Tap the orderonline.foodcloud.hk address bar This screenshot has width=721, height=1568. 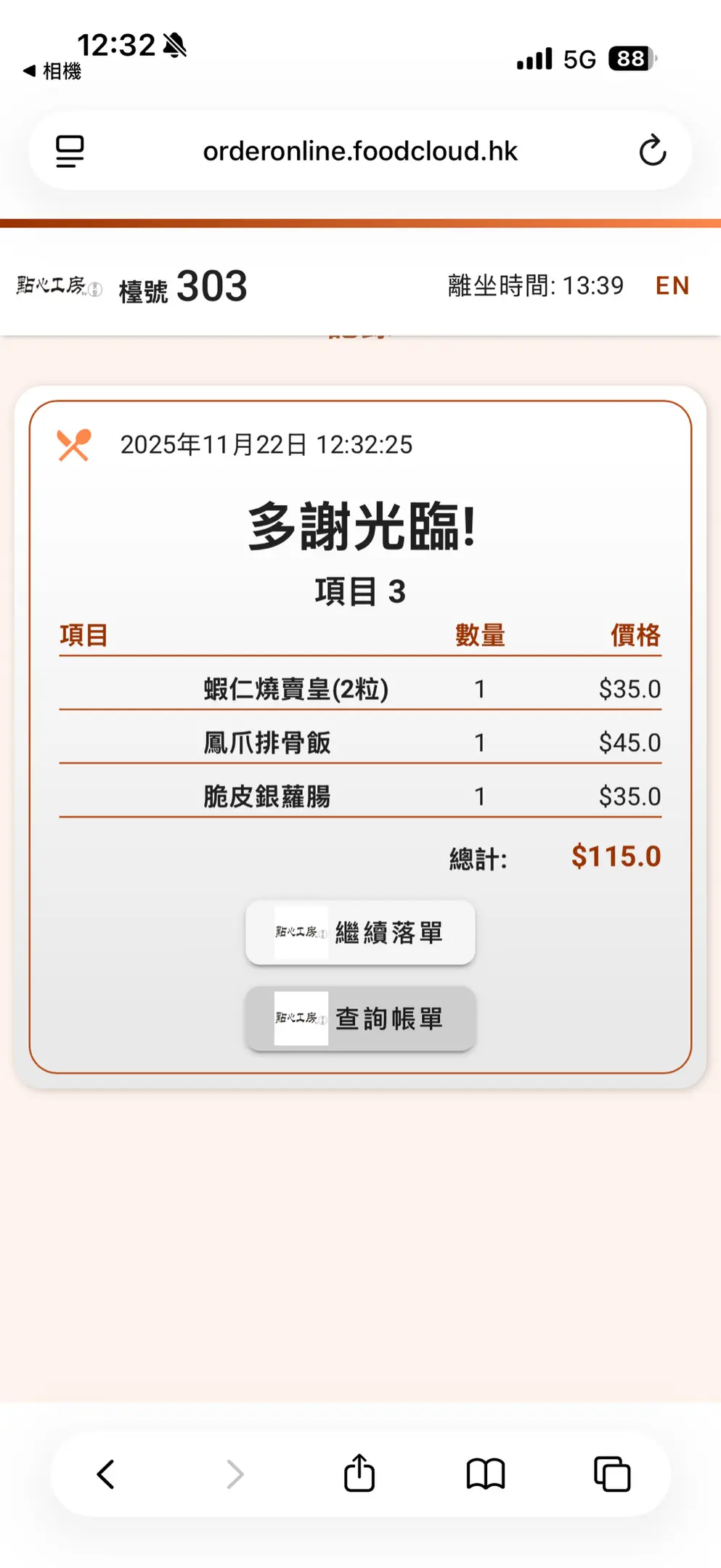pos(360,151)
